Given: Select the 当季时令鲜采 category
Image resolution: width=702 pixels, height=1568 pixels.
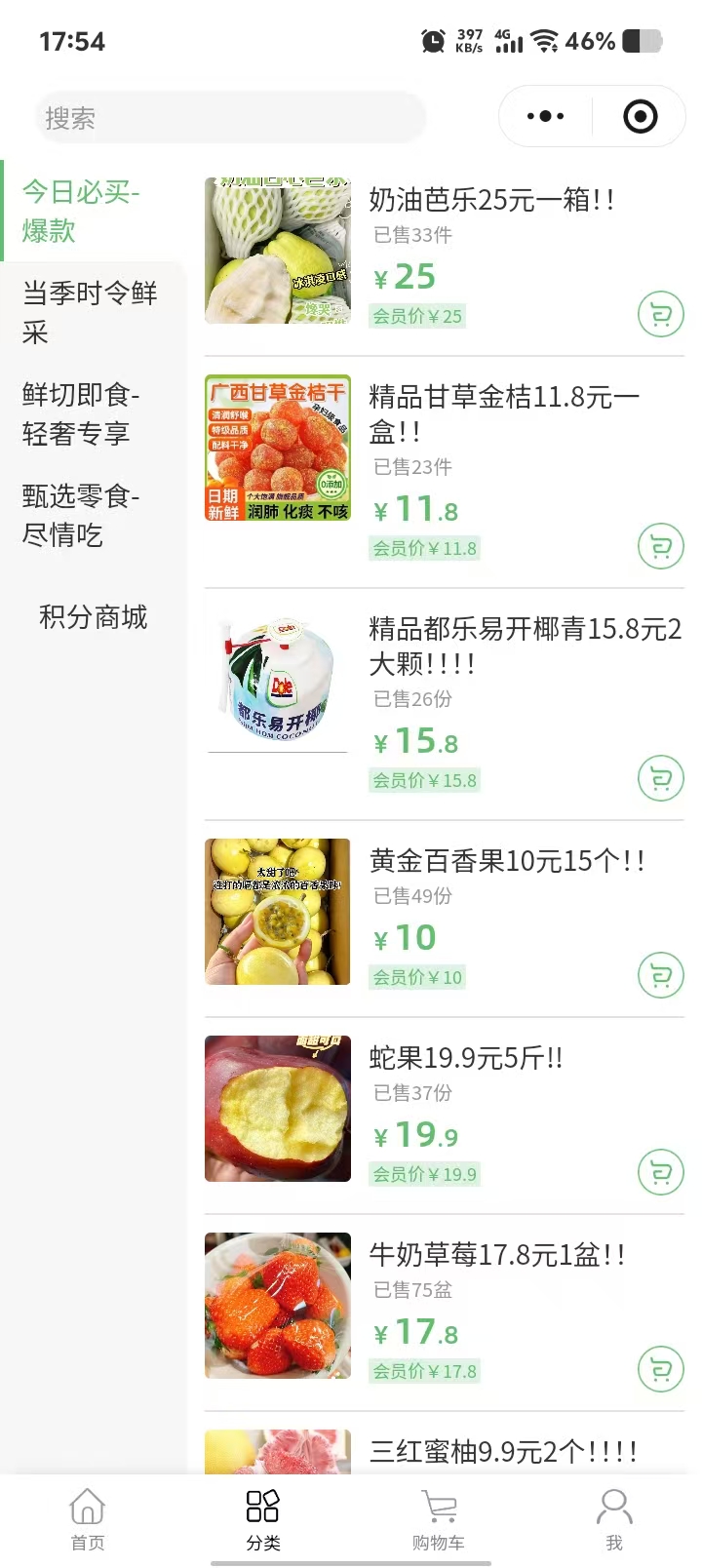Looking at the screenshot, I should 90,312.
